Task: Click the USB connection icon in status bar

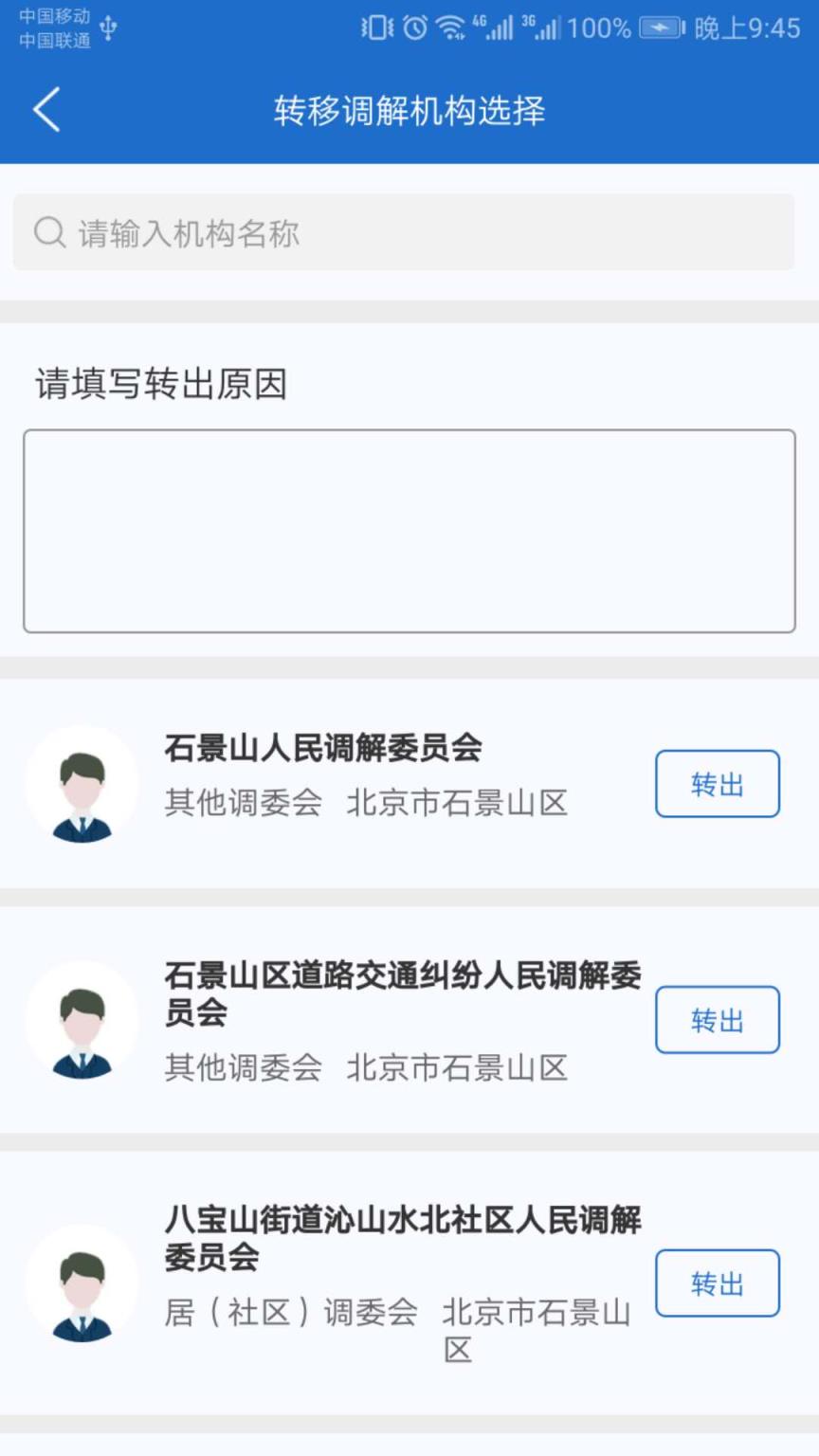Action: pyautogui.click(x=107, y=27)
